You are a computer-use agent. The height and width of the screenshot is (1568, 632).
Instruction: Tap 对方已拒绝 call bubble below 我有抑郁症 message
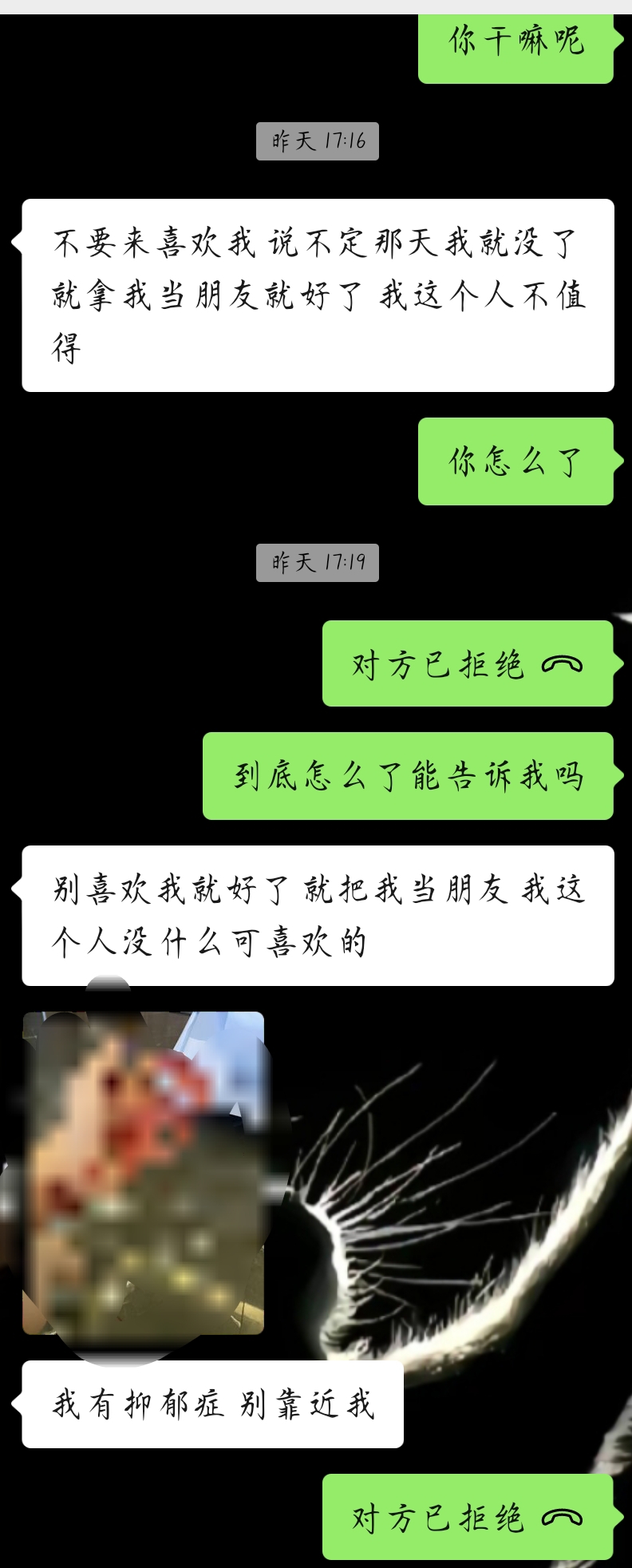tap(467, 1517)
